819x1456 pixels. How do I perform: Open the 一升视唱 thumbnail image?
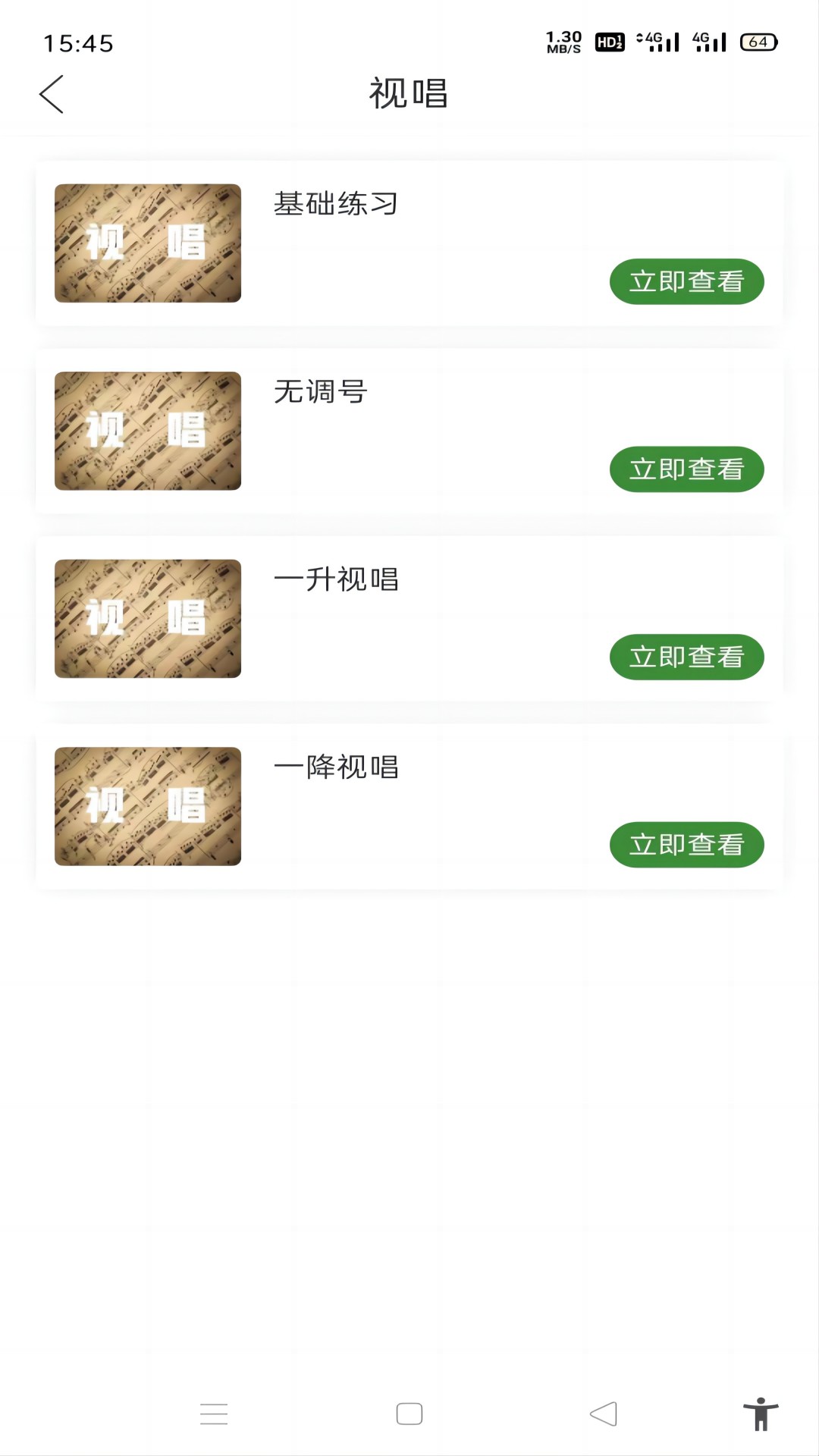(x=148, y=619)
